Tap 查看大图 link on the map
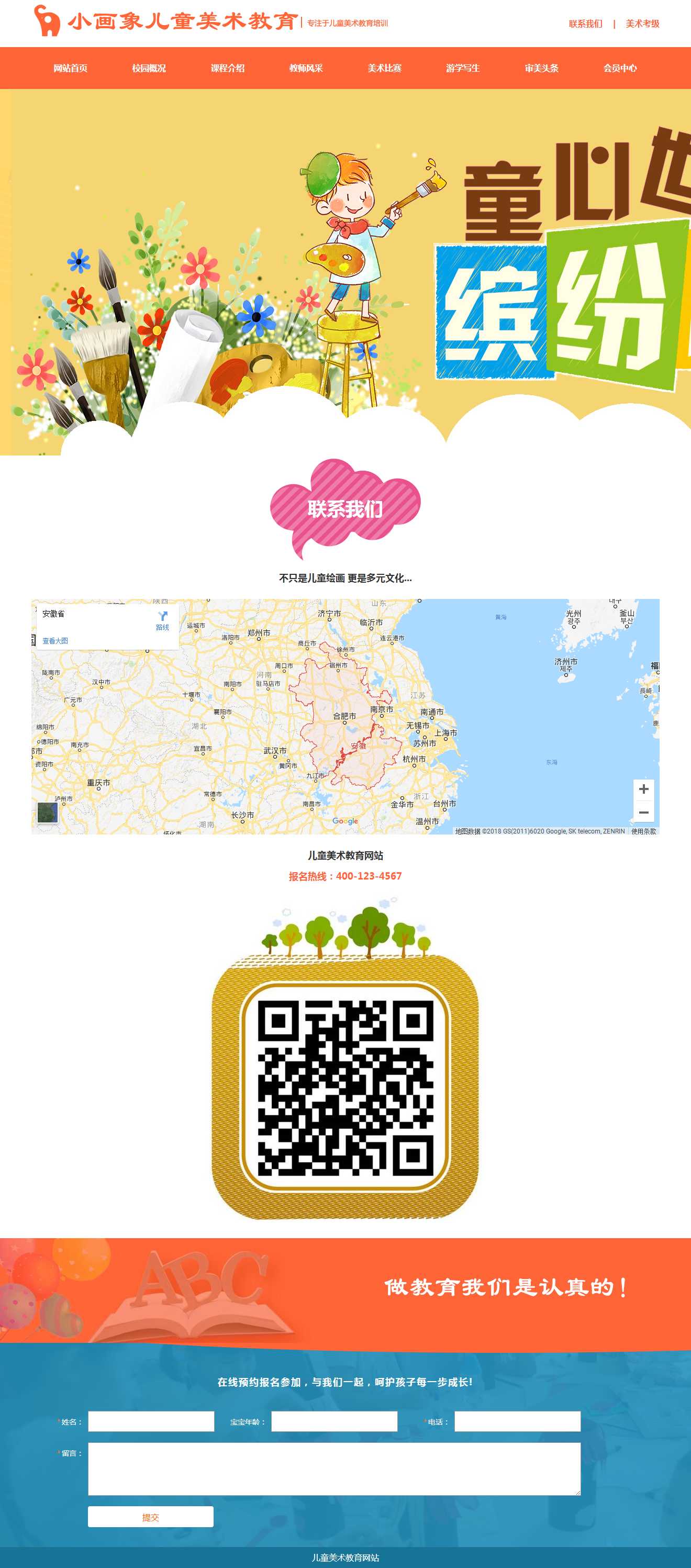 [x=55, y=640]
